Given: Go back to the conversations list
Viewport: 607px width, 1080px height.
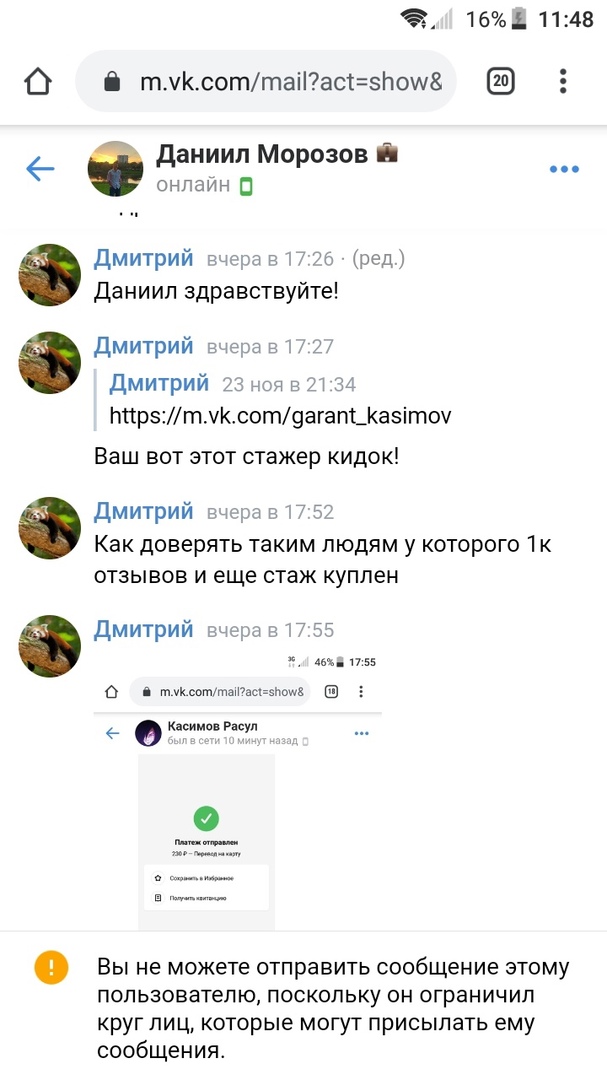Looking at the screenshot, I should tap(40, 169).
